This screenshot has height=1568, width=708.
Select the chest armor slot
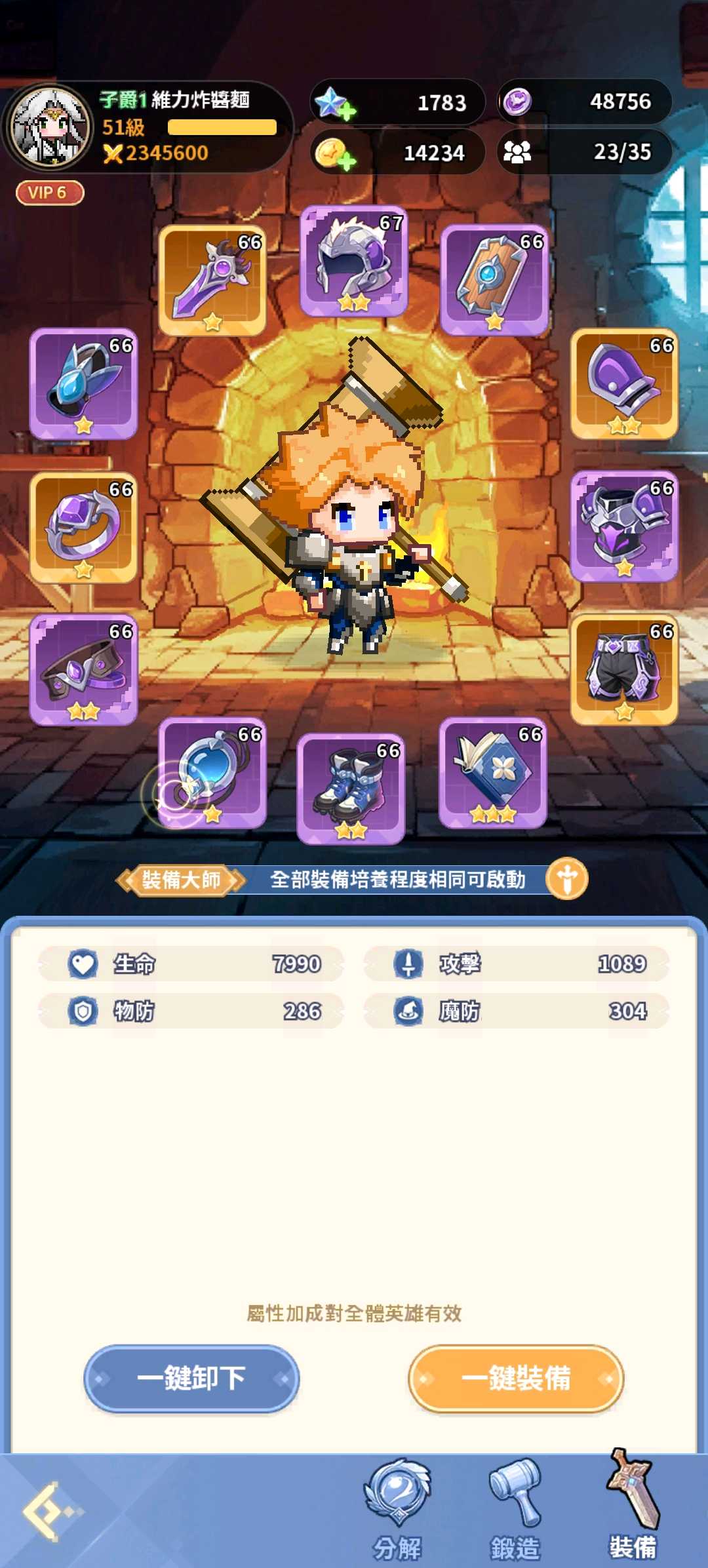pos(624,526)
